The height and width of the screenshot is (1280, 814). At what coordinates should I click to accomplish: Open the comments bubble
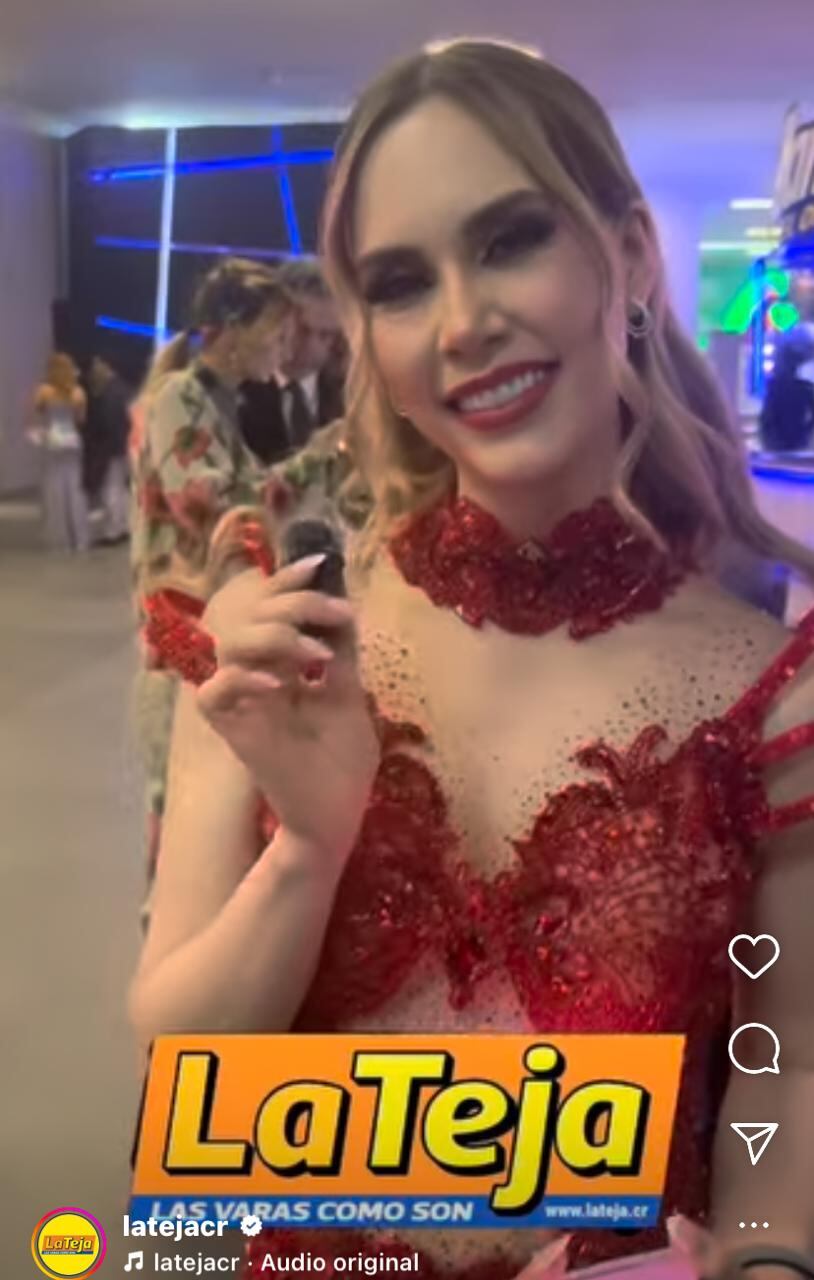pyautogui.click(x=753, y=1049)
